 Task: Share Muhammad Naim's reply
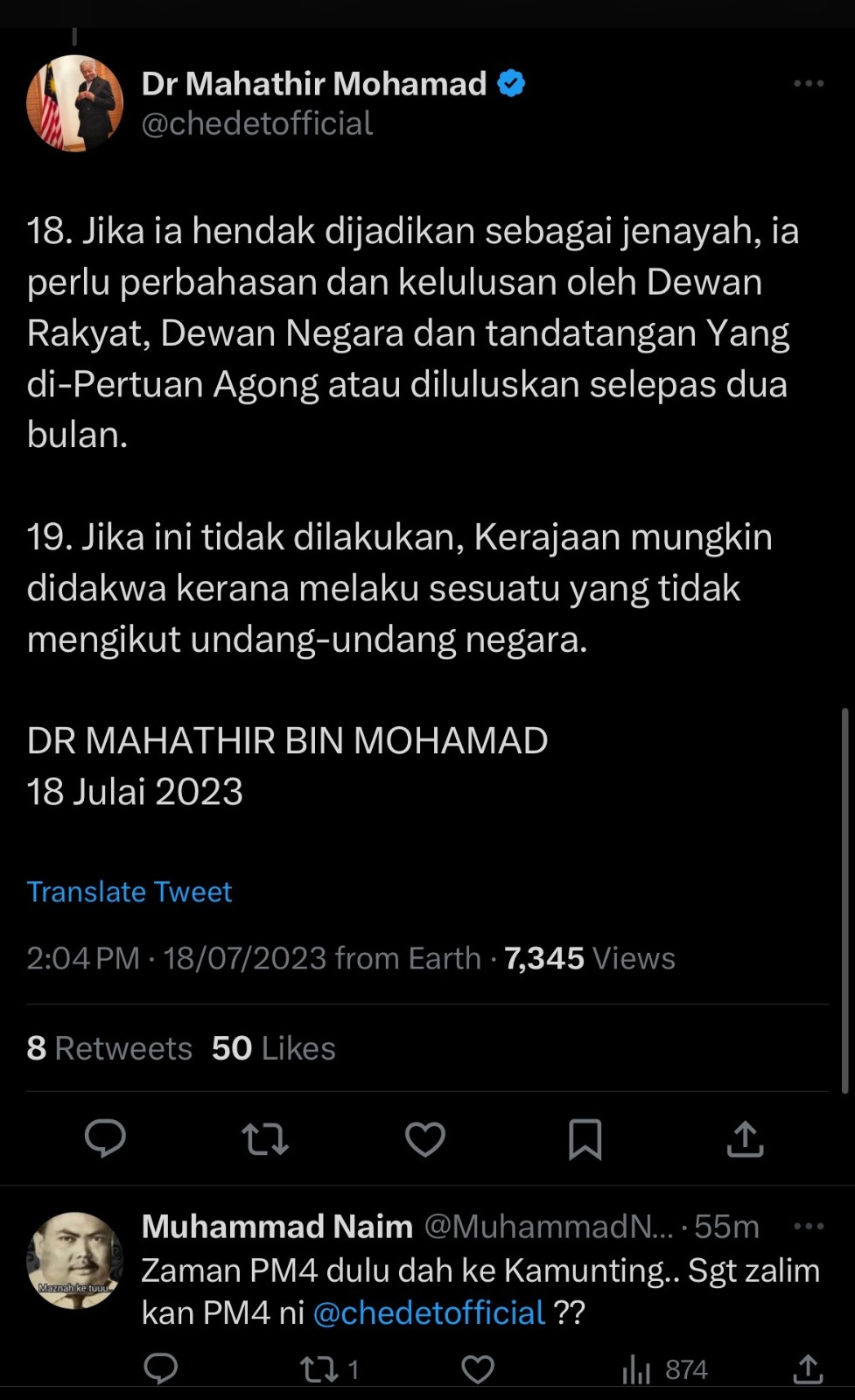pyautogui.click(x=807, y=1368)
